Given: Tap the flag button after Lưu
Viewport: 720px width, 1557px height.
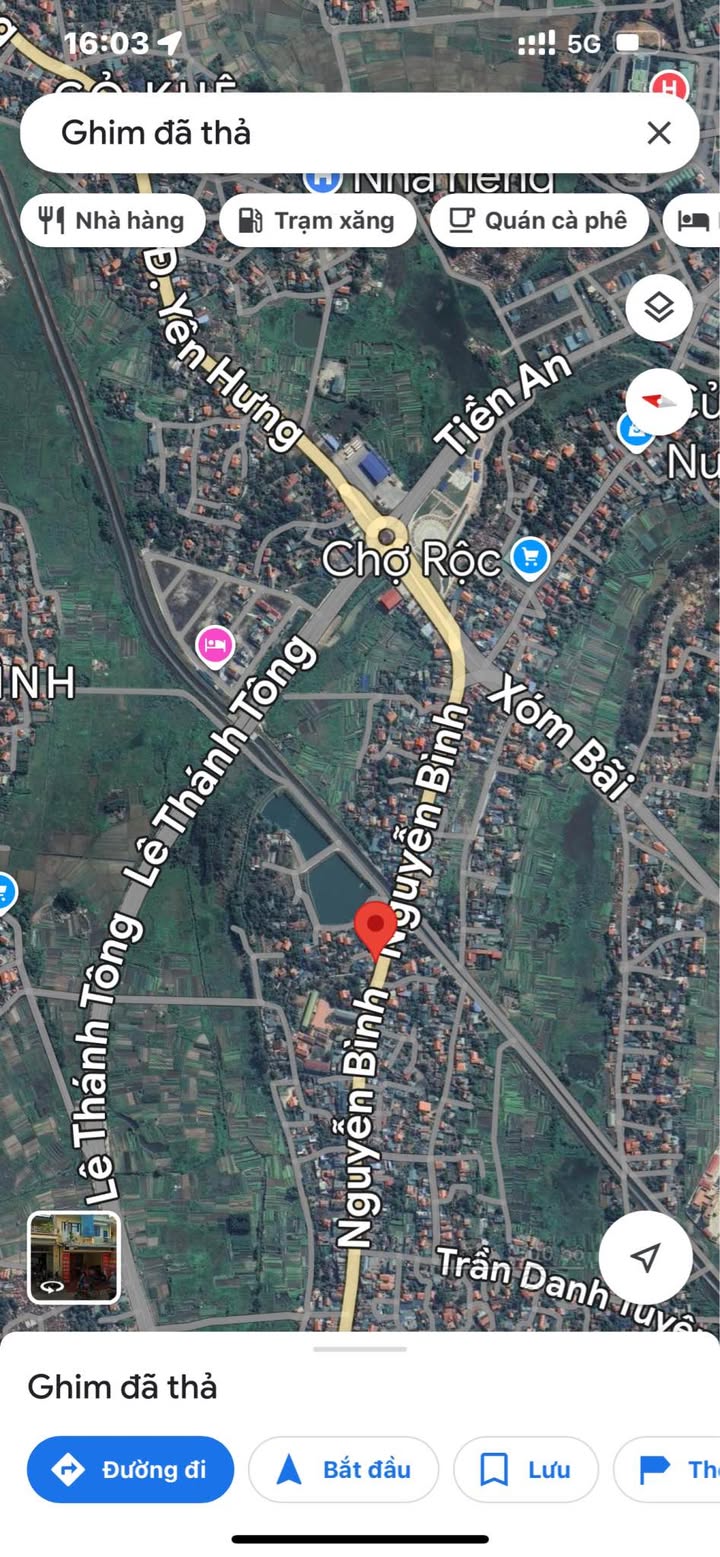Looking at the screenshot, I should 667,1469.
